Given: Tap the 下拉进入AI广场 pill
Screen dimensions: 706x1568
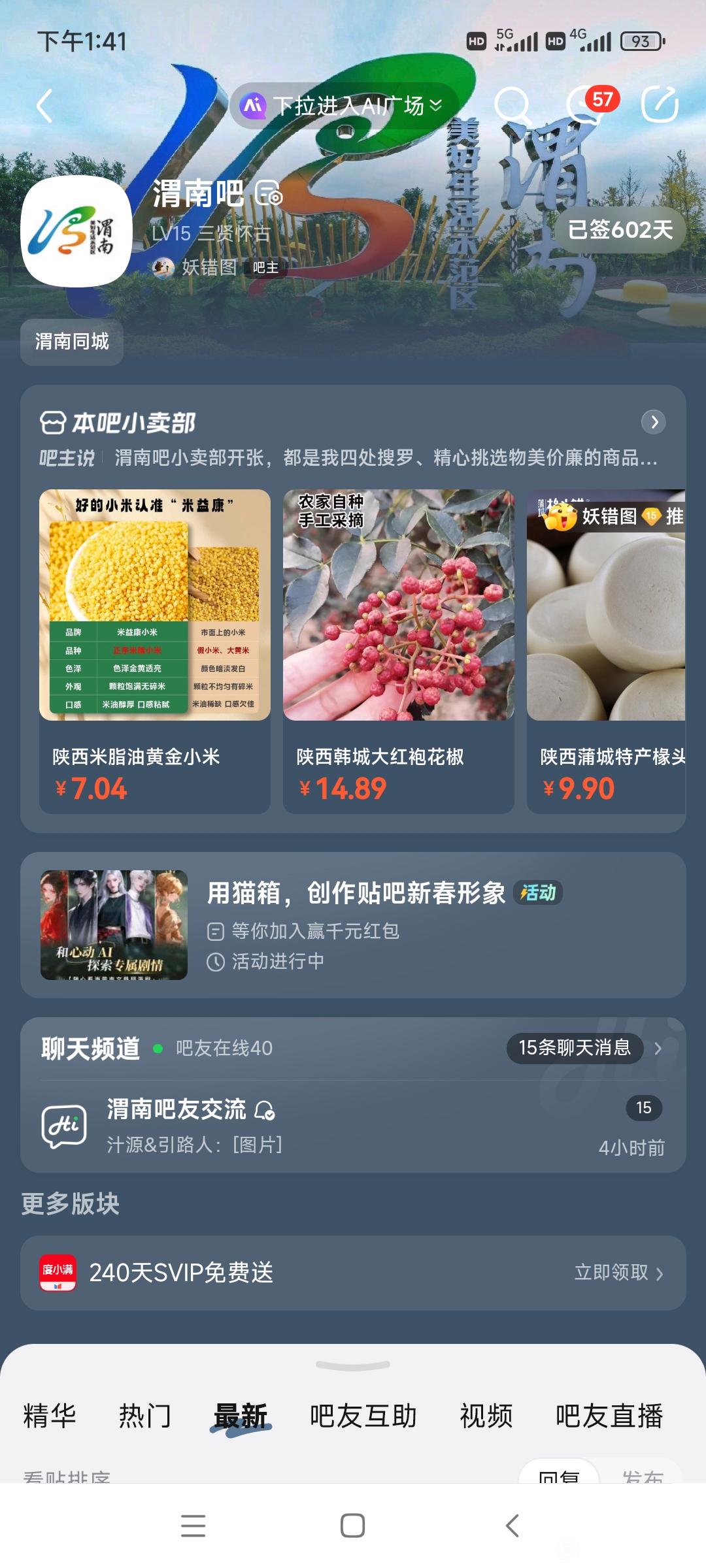Looking at the screenshot, I should point(343,106).
